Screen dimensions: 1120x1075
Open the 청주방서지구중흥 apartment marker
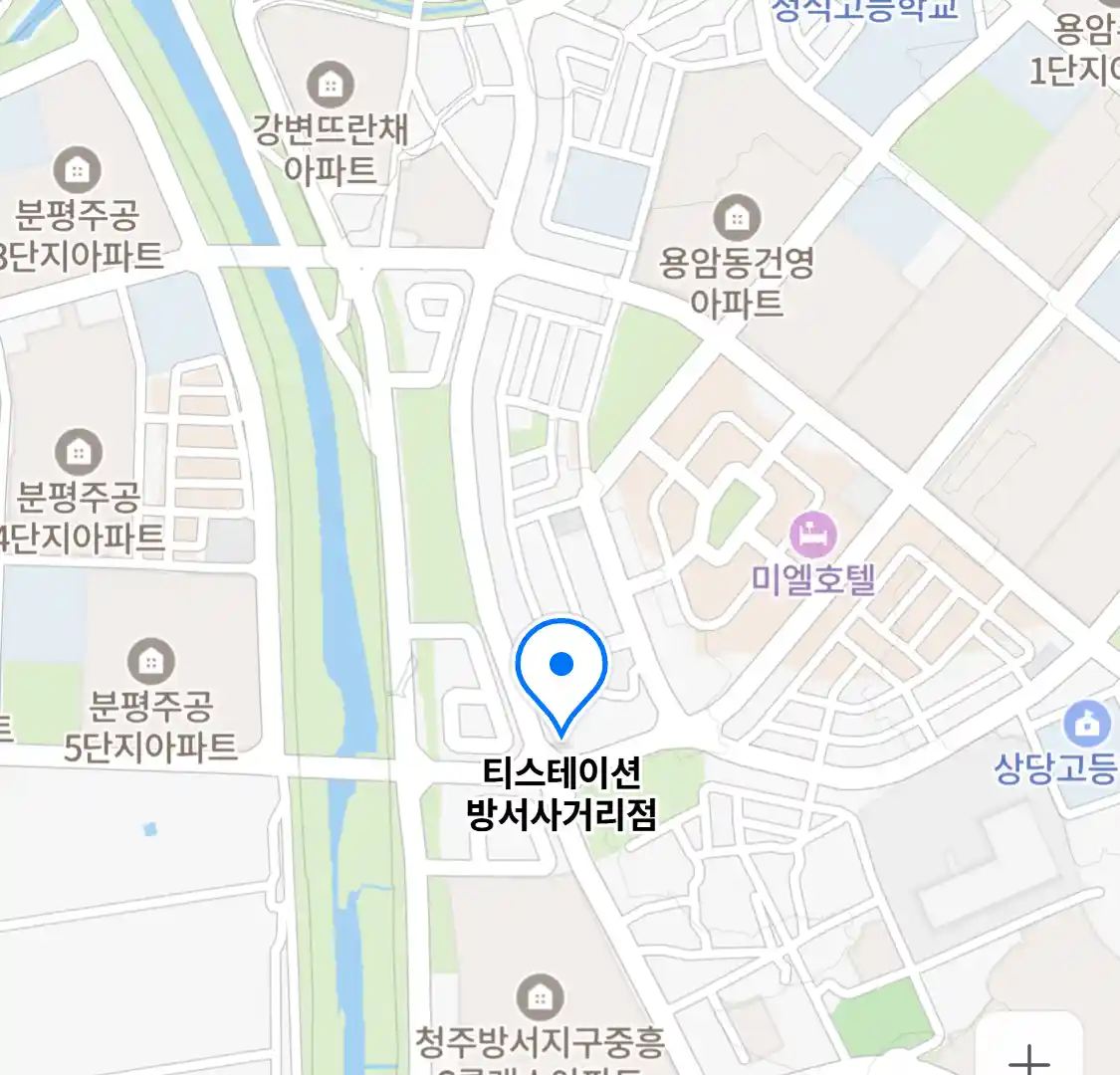539,996
